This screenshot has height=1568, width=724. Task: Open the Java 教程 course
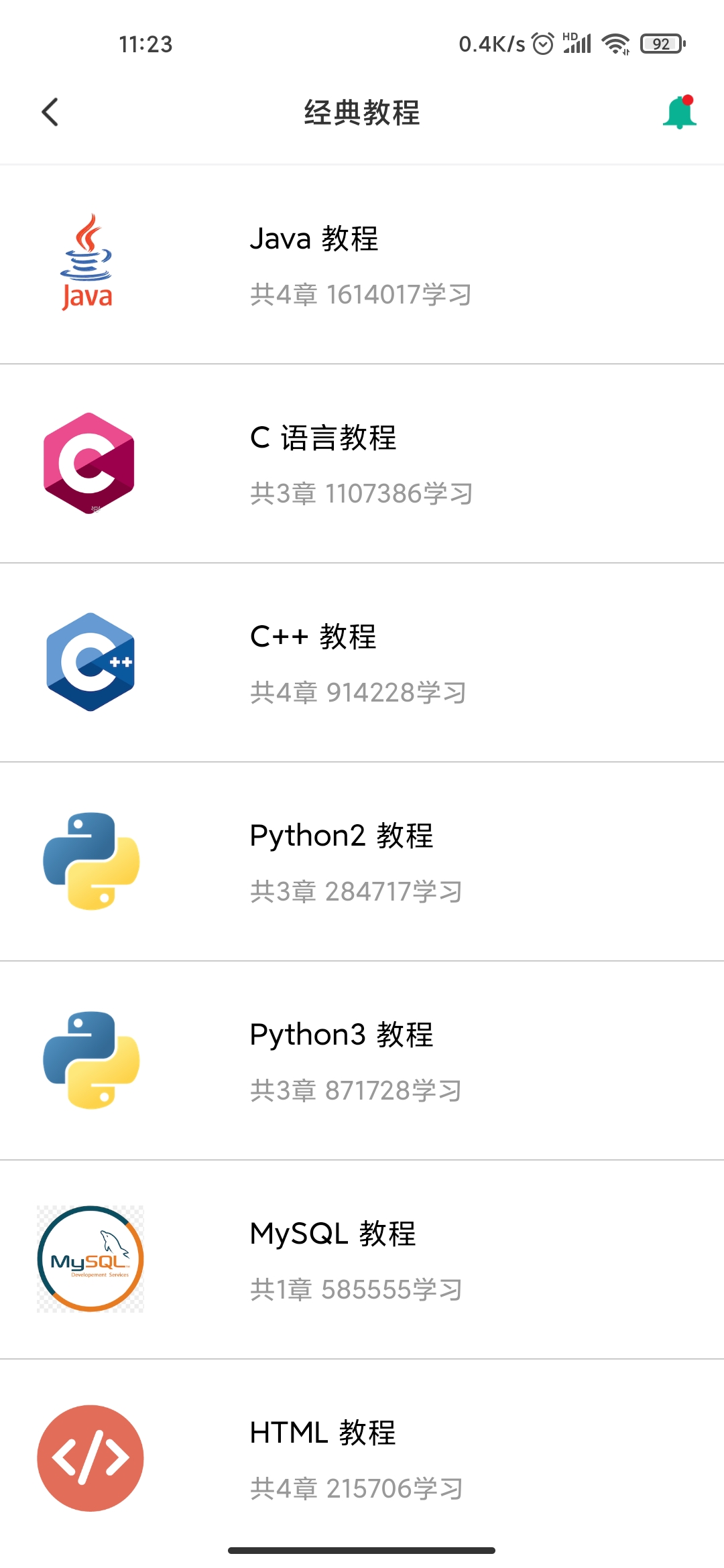click(362, 265)
